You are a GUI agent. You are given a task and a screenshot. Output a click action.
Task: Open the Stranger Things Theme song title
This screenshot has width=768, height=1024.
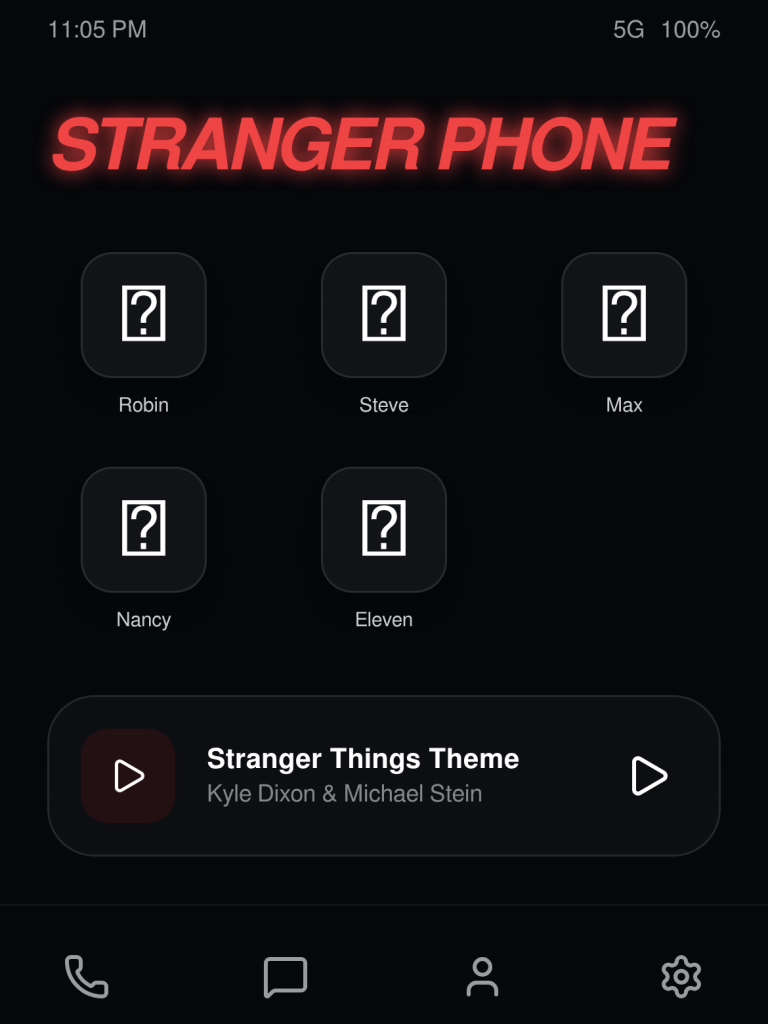coord(362,759)
